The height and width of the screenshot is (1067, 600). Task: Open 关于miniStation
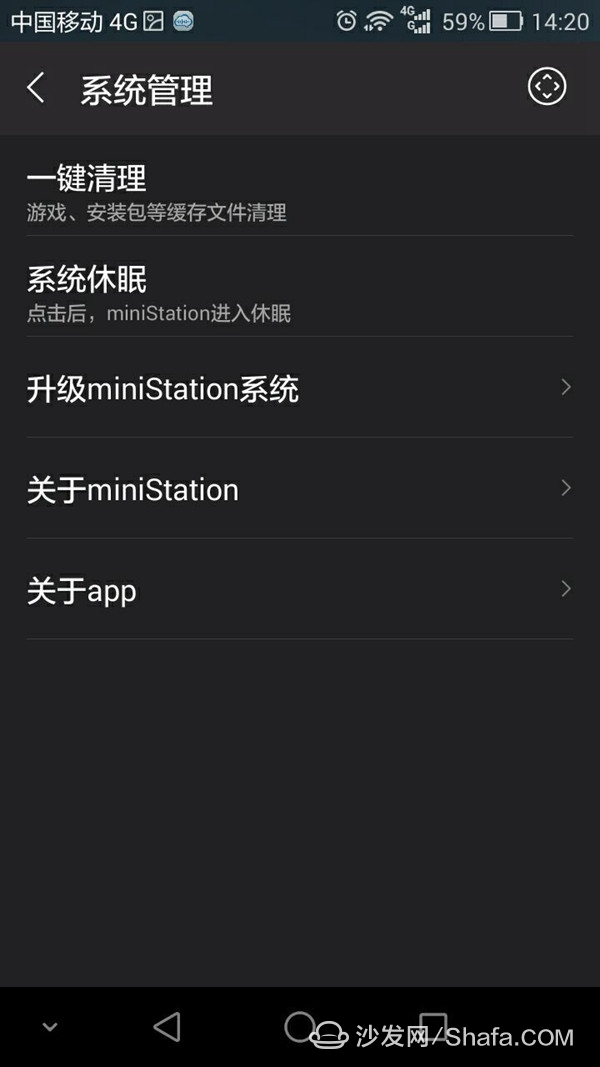[300, 488]
